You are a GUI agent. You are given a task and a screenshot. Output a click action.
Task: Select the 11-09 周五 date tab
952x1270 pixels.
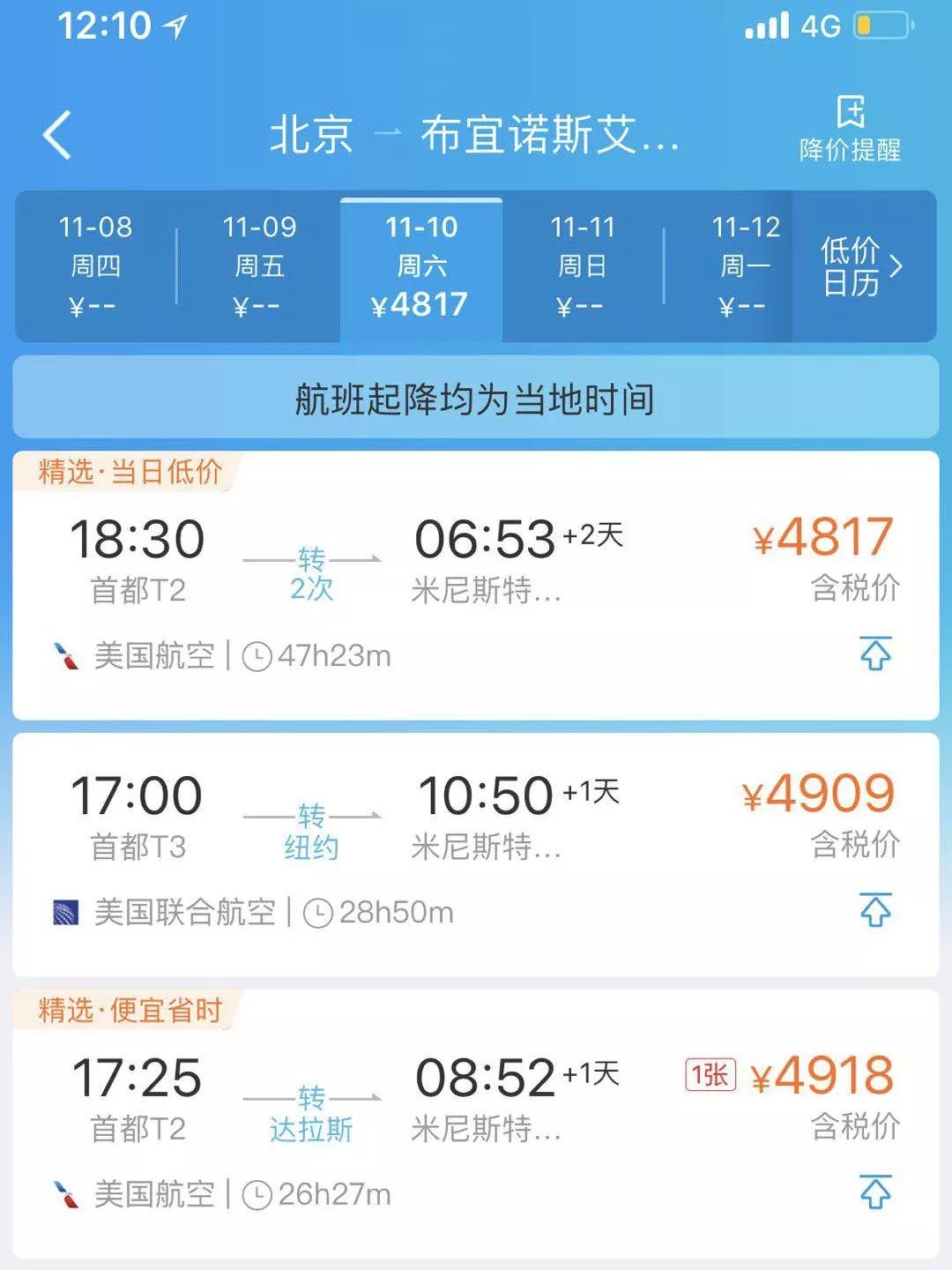(259, 266)
